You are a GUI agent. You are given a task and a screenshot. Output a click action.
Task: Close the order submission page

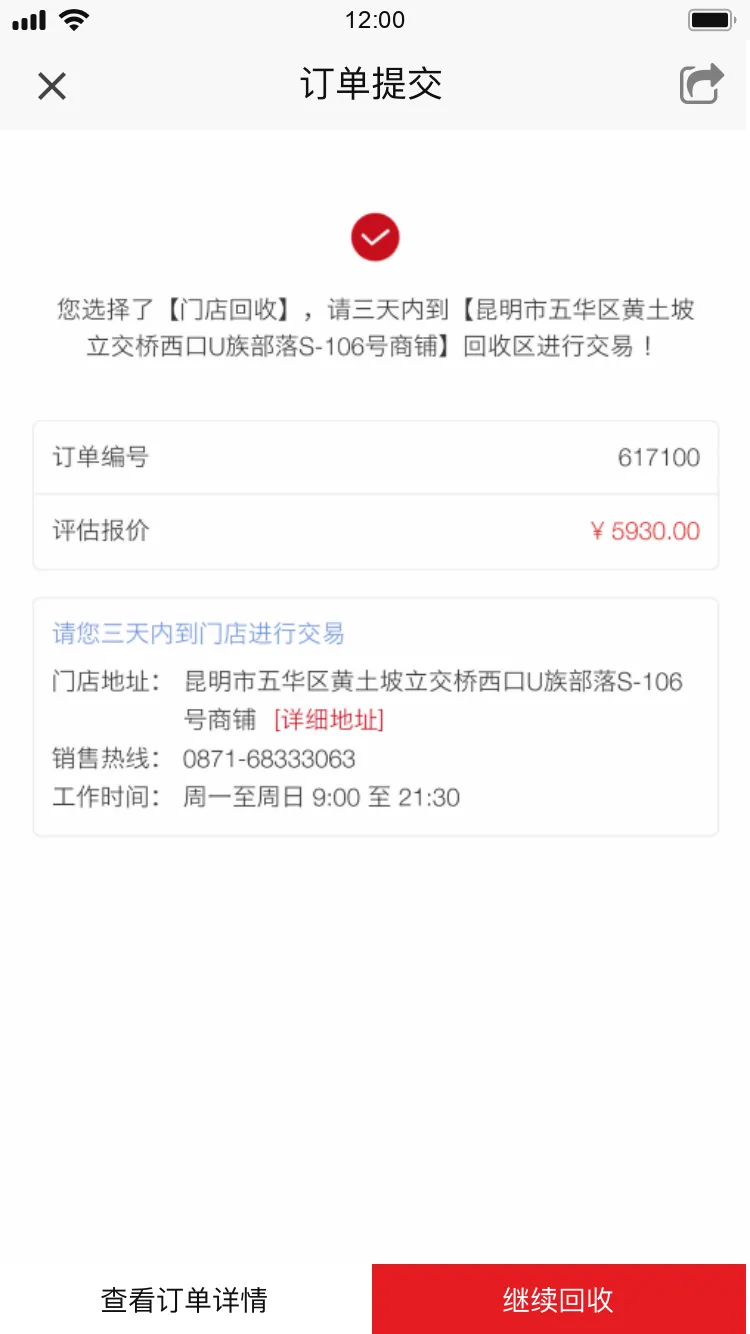[51, 86]
